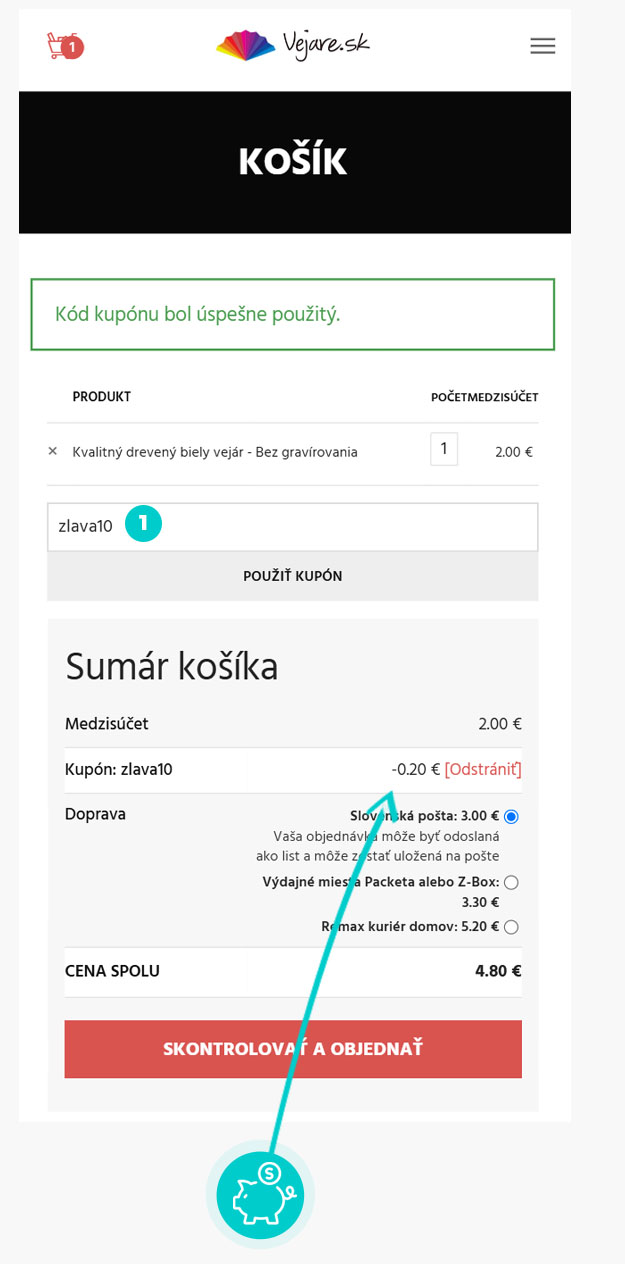Open the hamburger menu

pyautogui.click(x=543, y=46)
